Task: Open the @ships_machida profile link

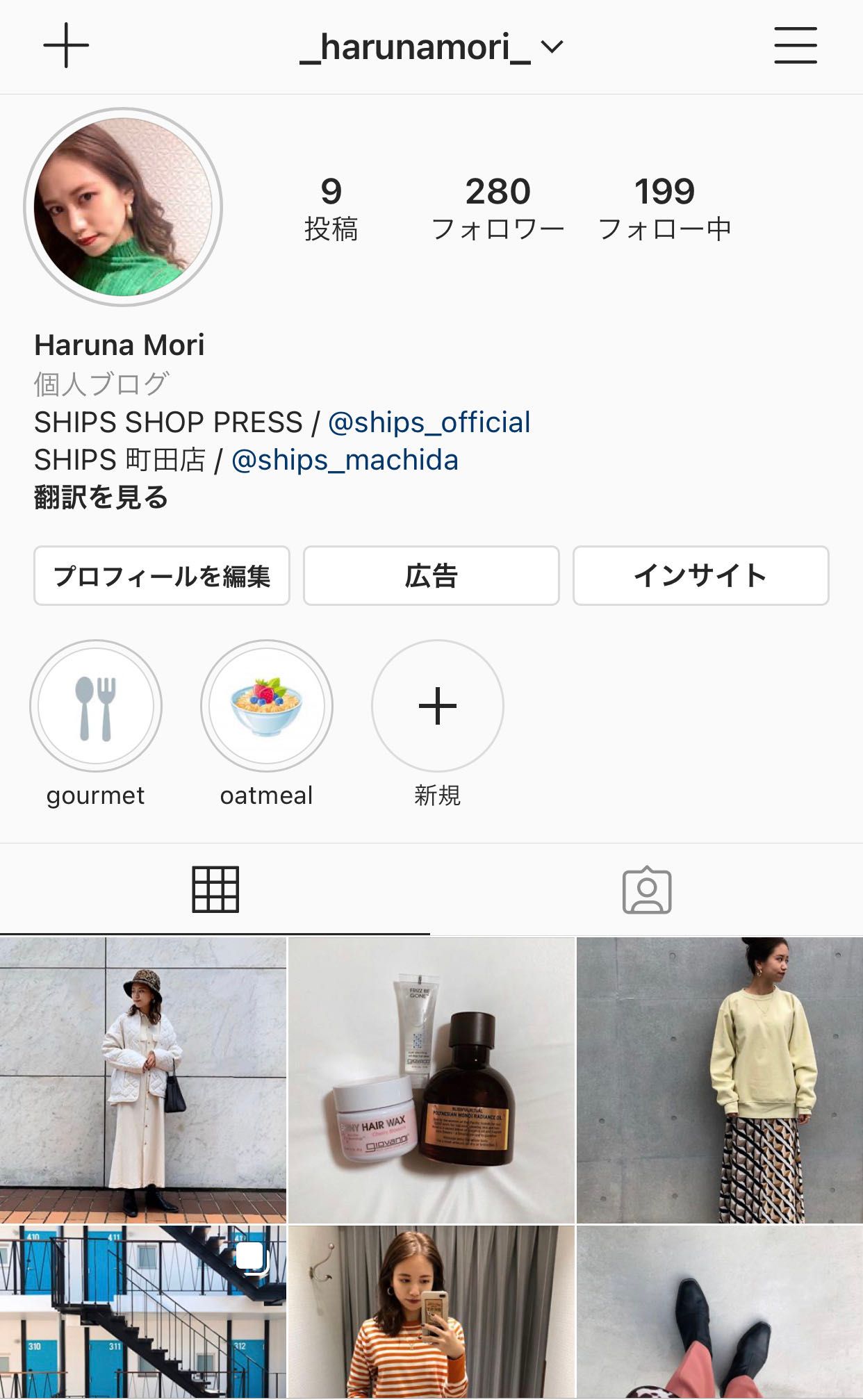Action: [345, 460]
